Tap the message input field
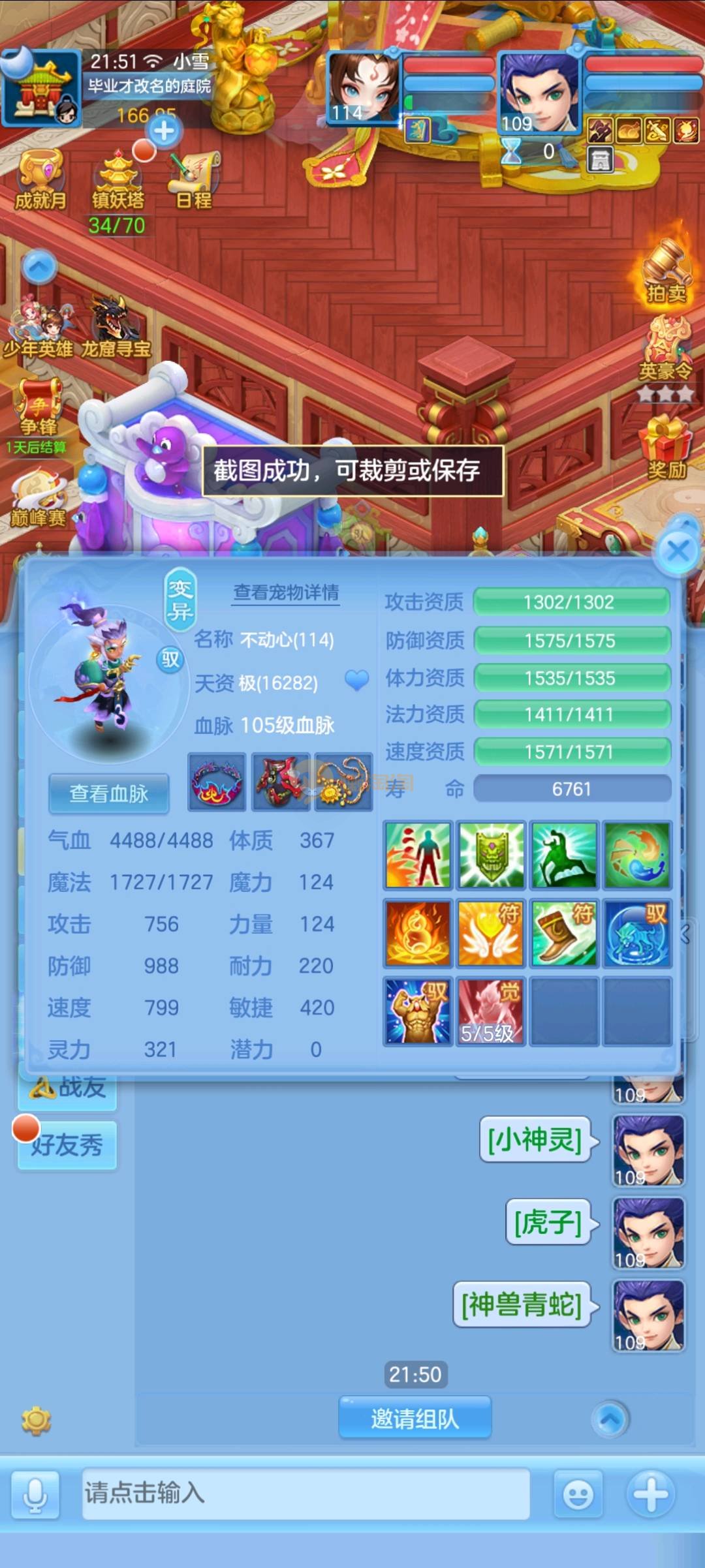This screenshot has height=1568, width=705. 305,1494
